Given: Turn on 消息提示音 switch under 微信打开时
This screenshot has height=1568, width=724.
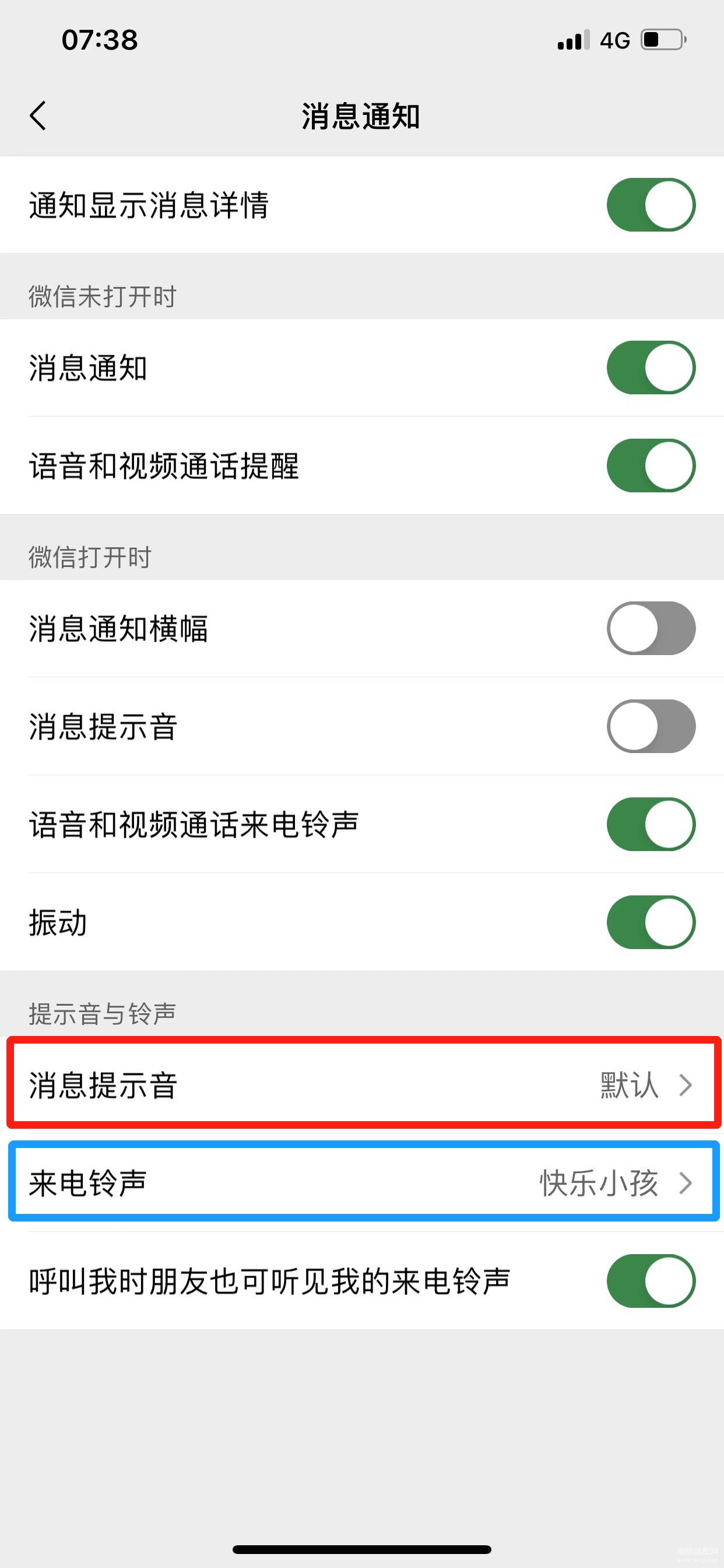Looking at the screenshot, I should tap(651, 726).
